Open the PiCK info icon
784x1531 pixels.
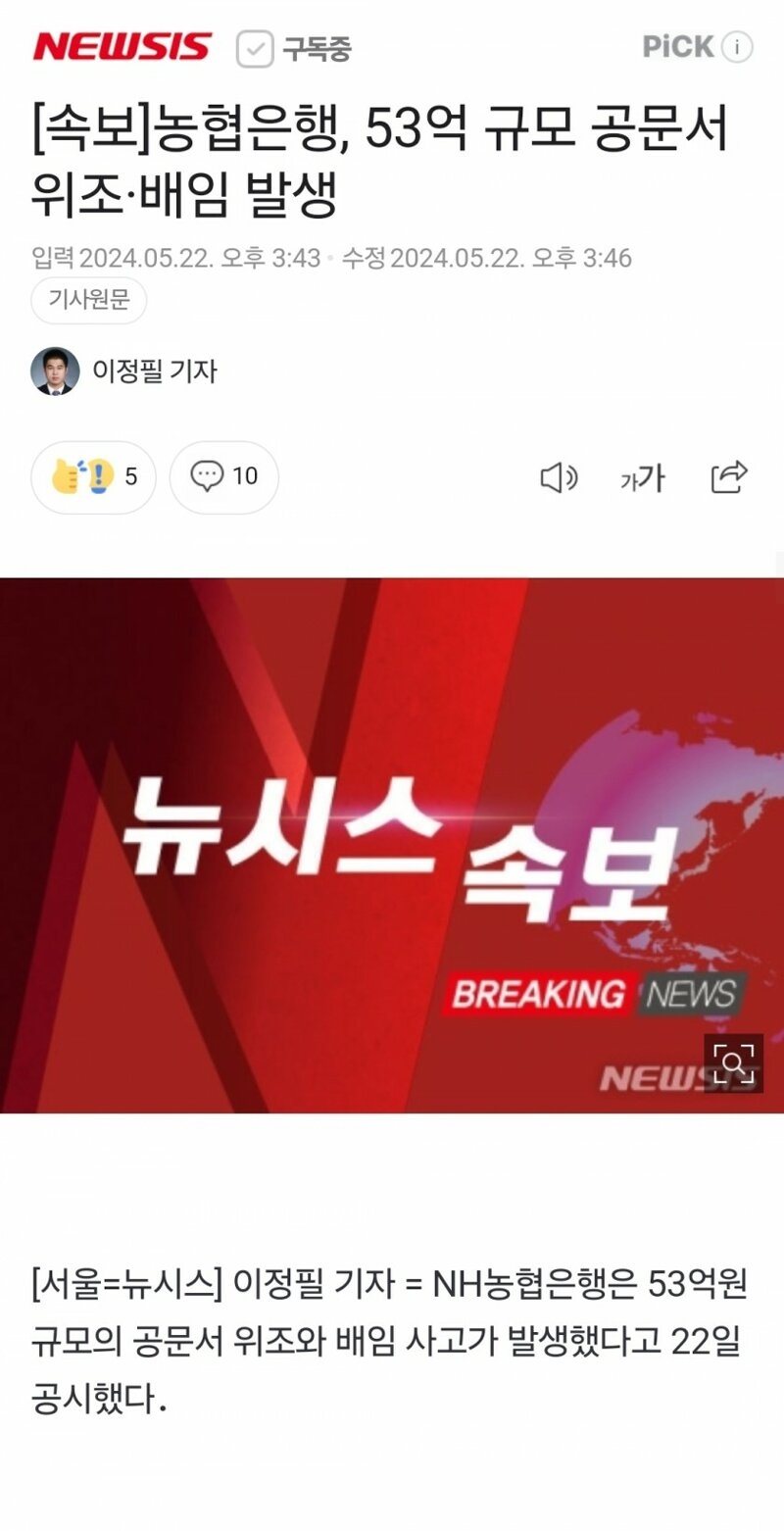pyautogui.click(x=737, y=47)
